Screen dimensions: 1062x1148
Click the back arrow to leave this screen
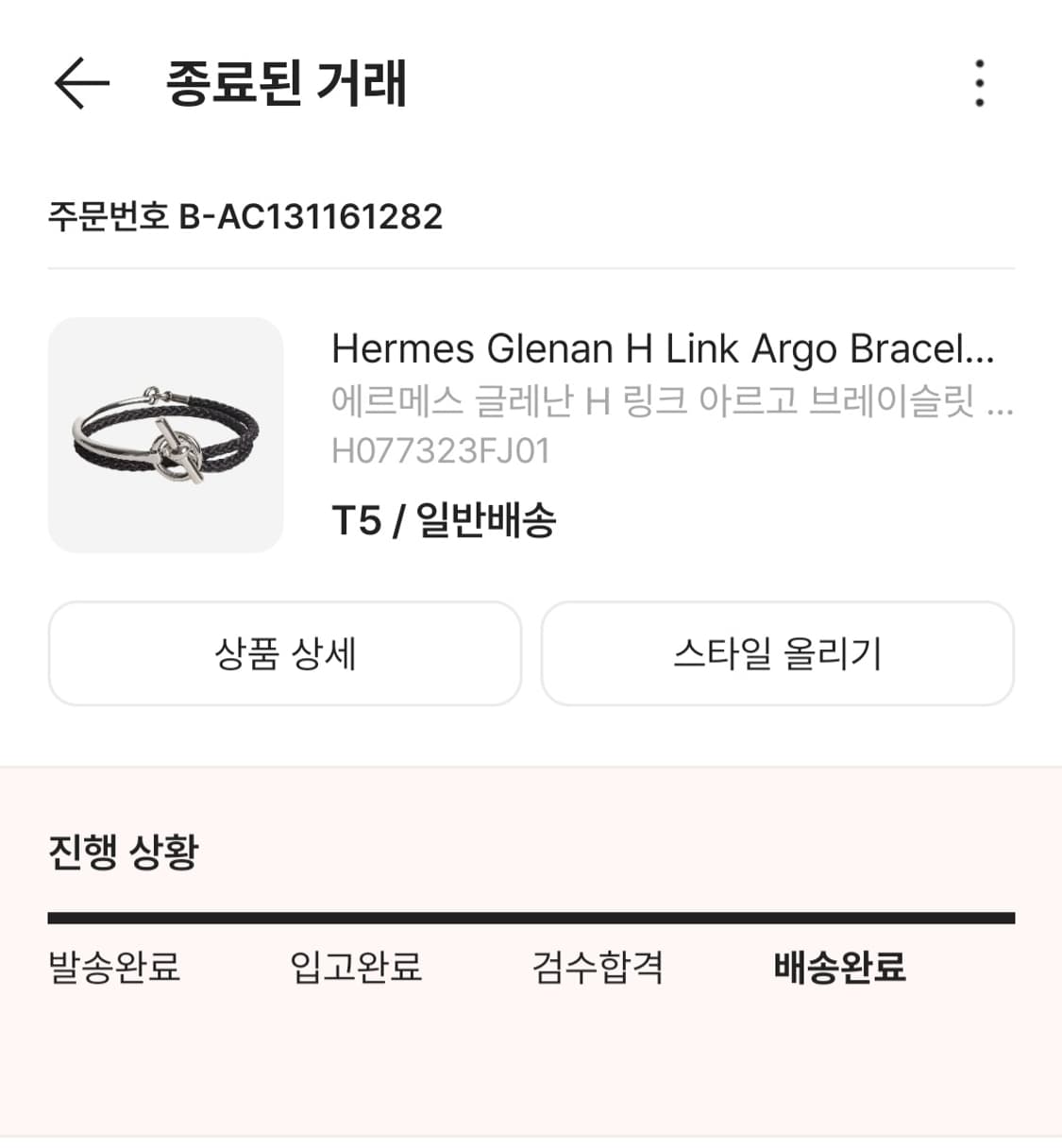79,85
